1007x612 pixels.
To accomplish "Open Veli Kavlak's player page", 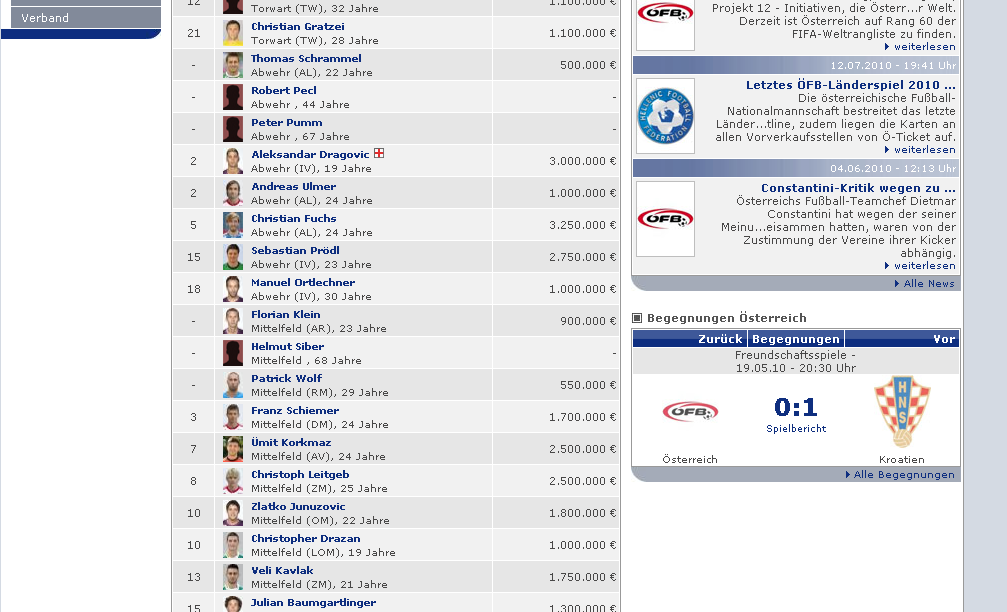I will click(282, 571).
